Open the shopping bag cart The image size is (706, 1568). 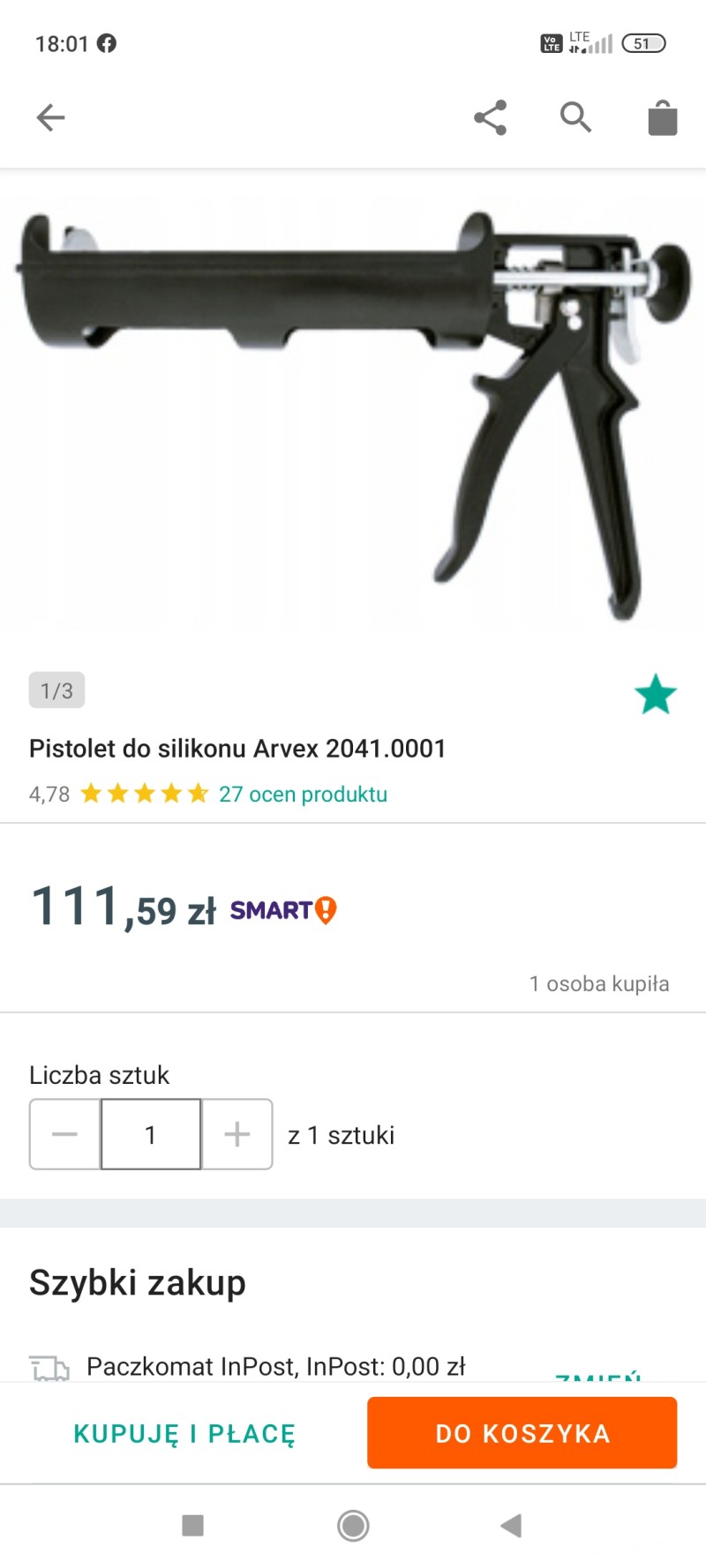[x=662, y=117]
